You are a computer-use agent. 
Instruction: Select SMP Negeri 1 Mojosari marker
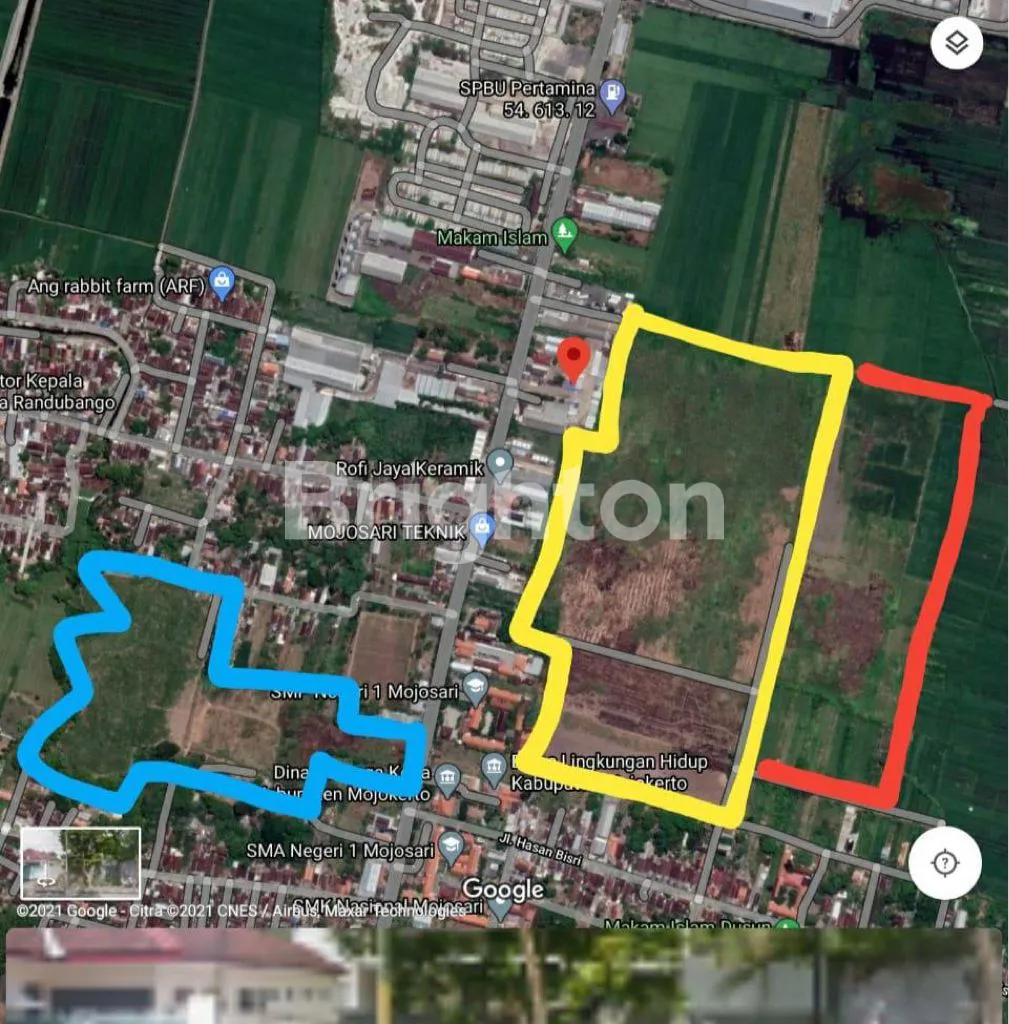click(476, 687)
